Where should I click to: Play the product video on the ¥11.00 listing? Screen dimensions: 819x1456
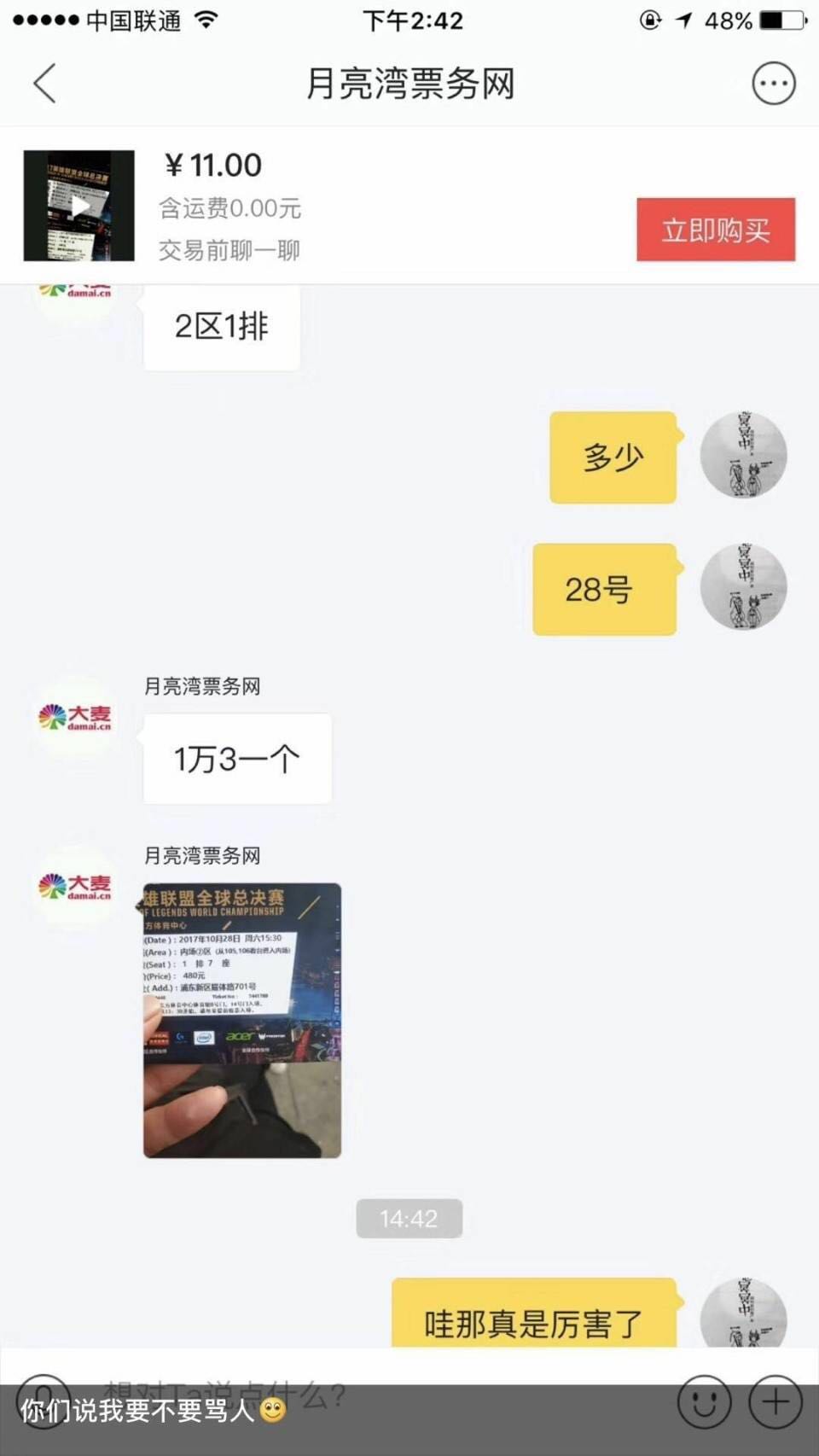(x=79, y=205)
